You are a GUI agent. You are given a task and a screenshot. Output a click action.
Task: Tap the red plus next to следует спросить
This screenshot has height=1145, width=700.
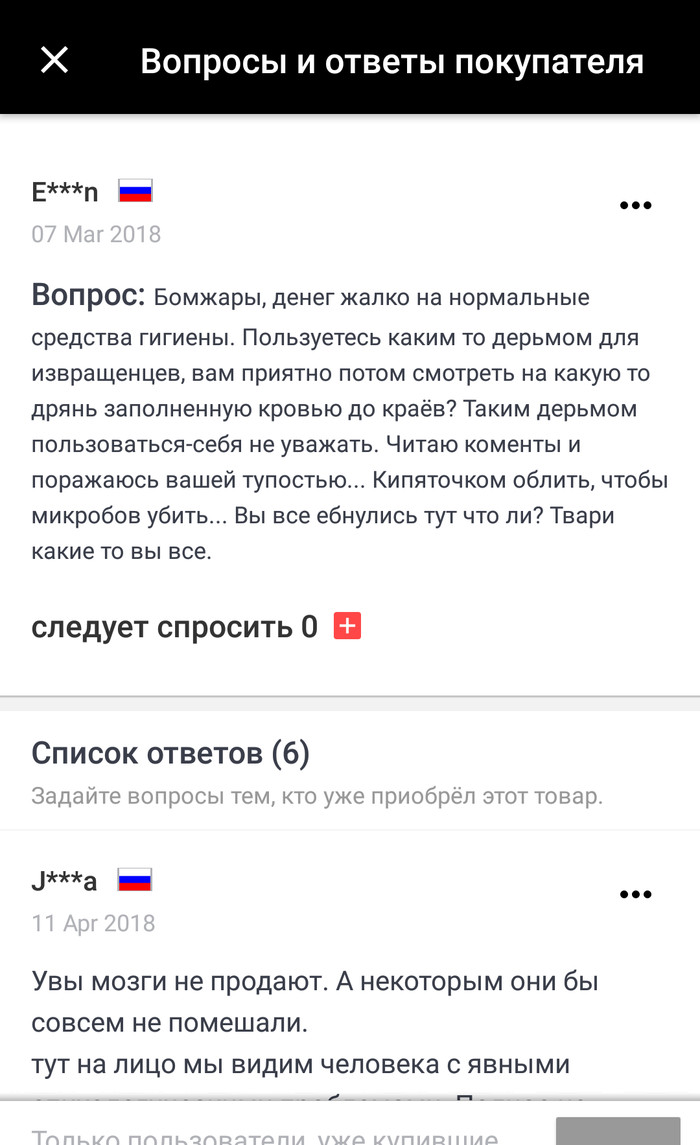[x=347, y=626]
